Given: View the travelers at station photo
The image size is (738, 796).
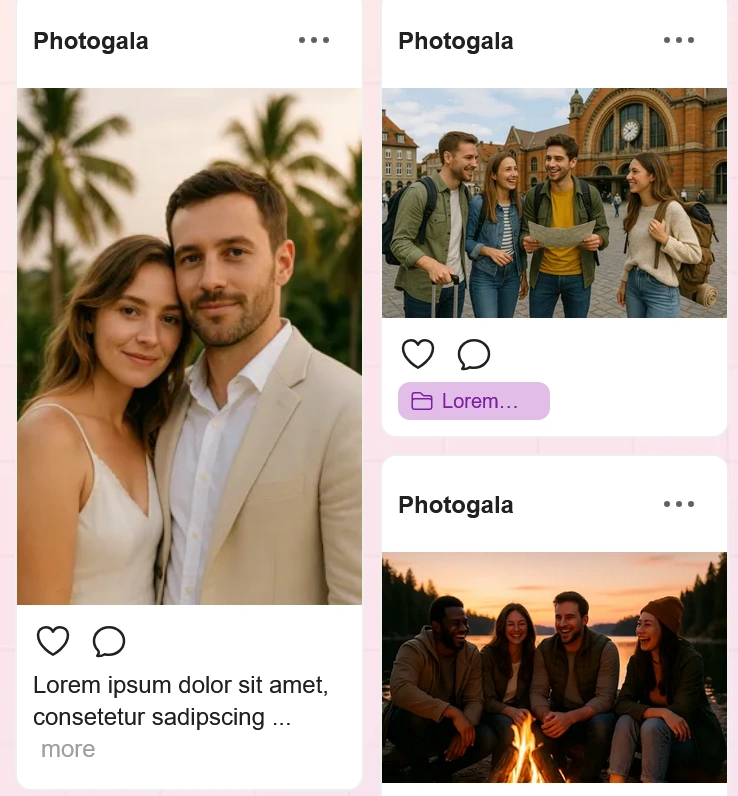Looking at the screenshot, I should (554, 202).
